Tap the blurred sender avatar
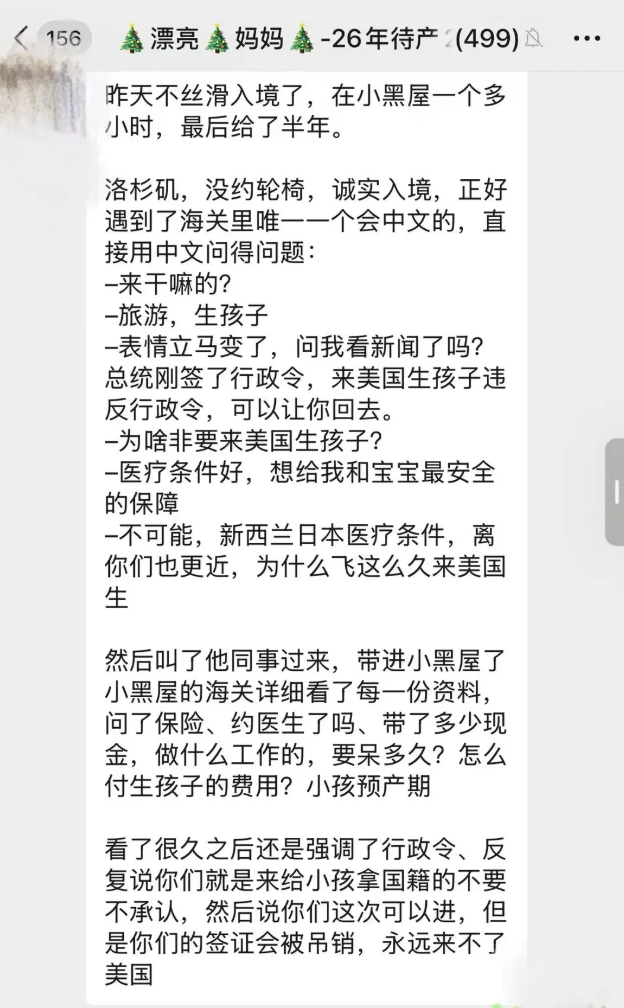The image size is (624, 1008). [43, 96]
